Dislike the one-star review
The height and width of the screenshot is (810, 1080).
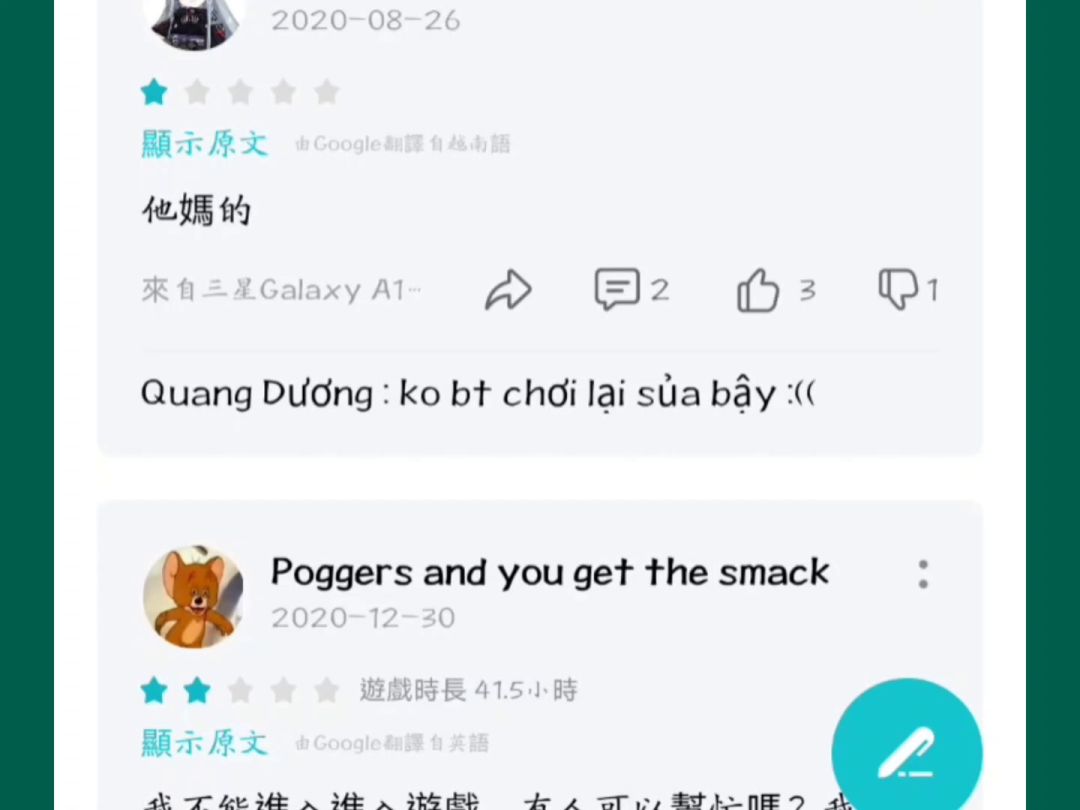pos(898,290)
